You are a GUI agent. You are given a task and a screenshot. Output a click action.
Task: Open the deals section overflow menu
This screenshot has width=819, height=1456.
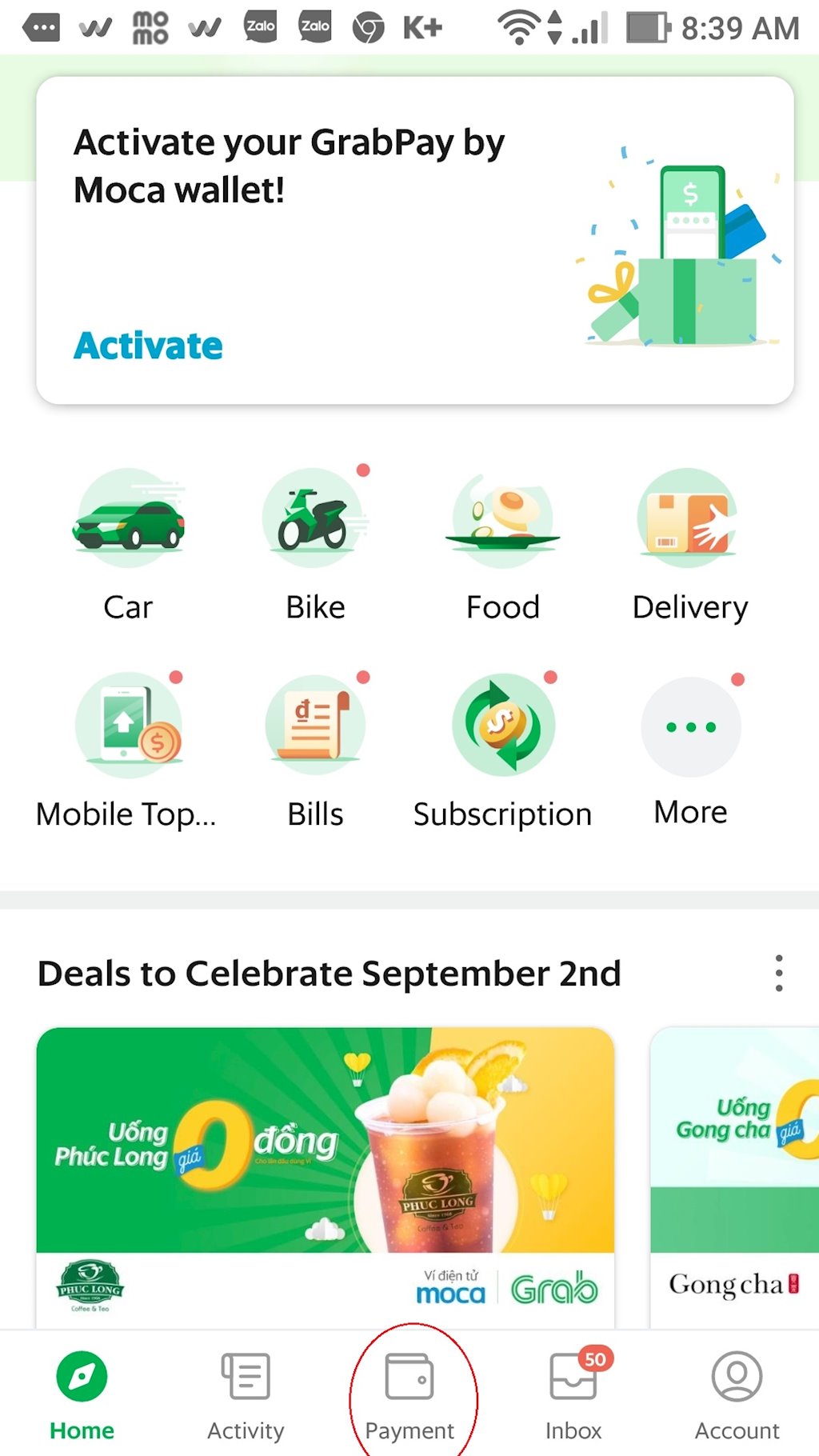777,973
